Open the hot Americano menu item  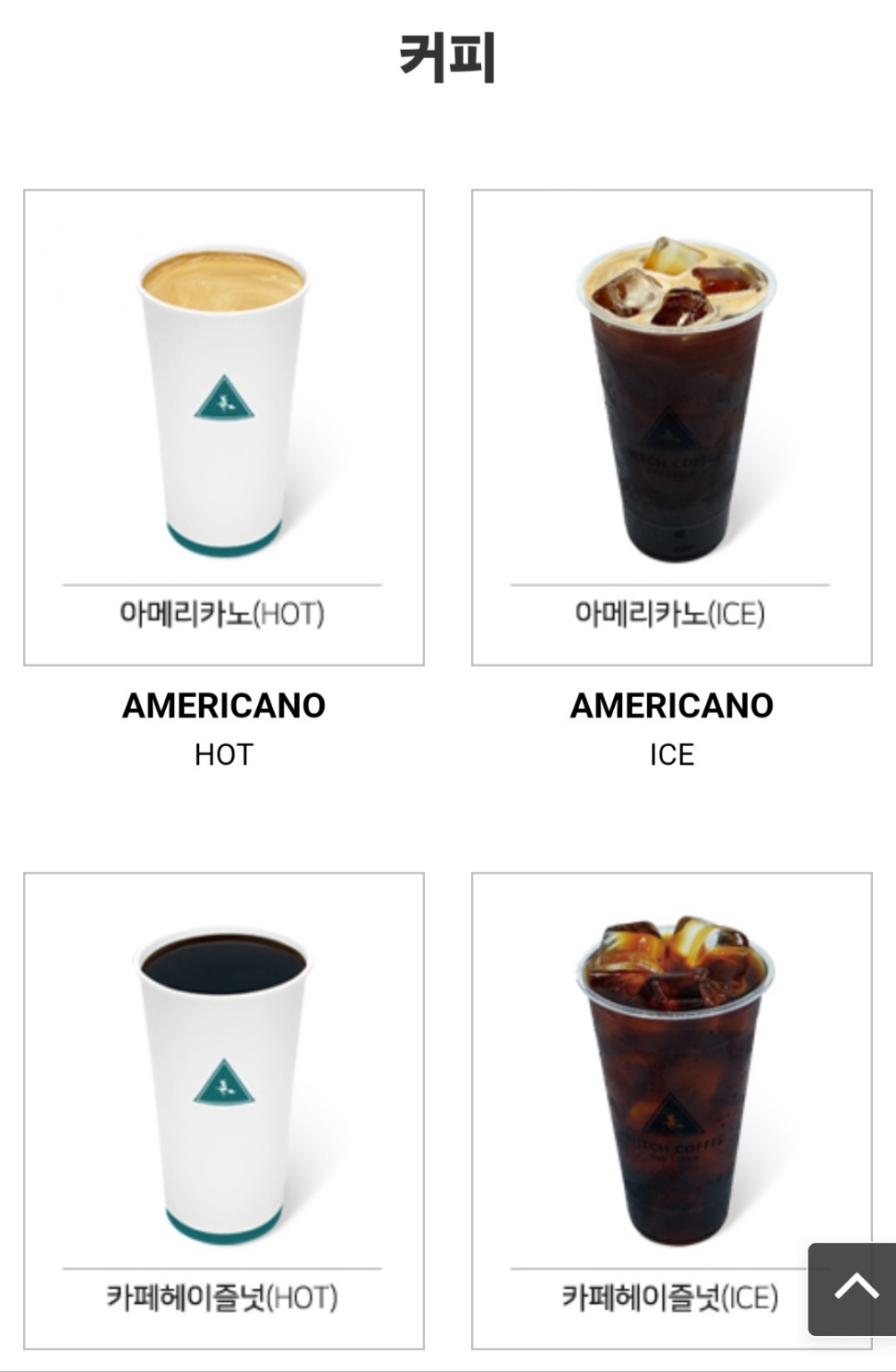pyautogui.click(x=224, y=427)
